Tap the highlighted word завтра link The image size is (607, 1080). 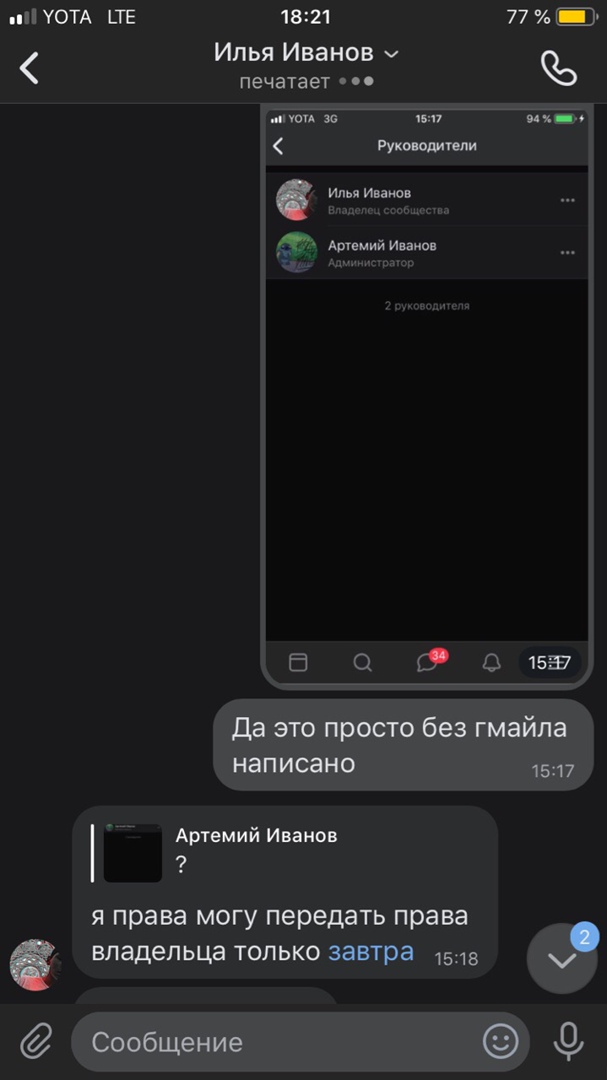pos(371,951)
